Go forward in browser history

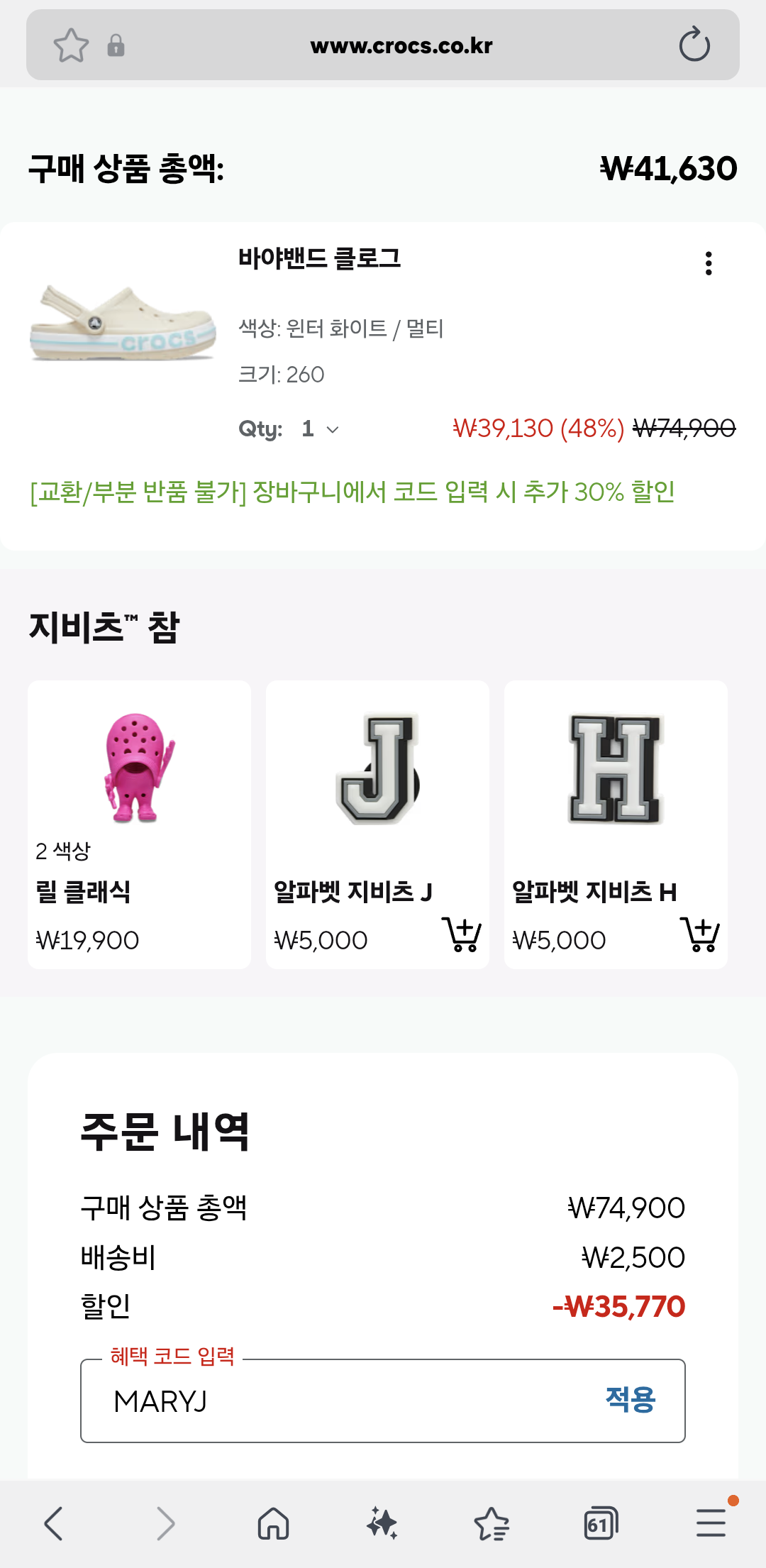165,1523
